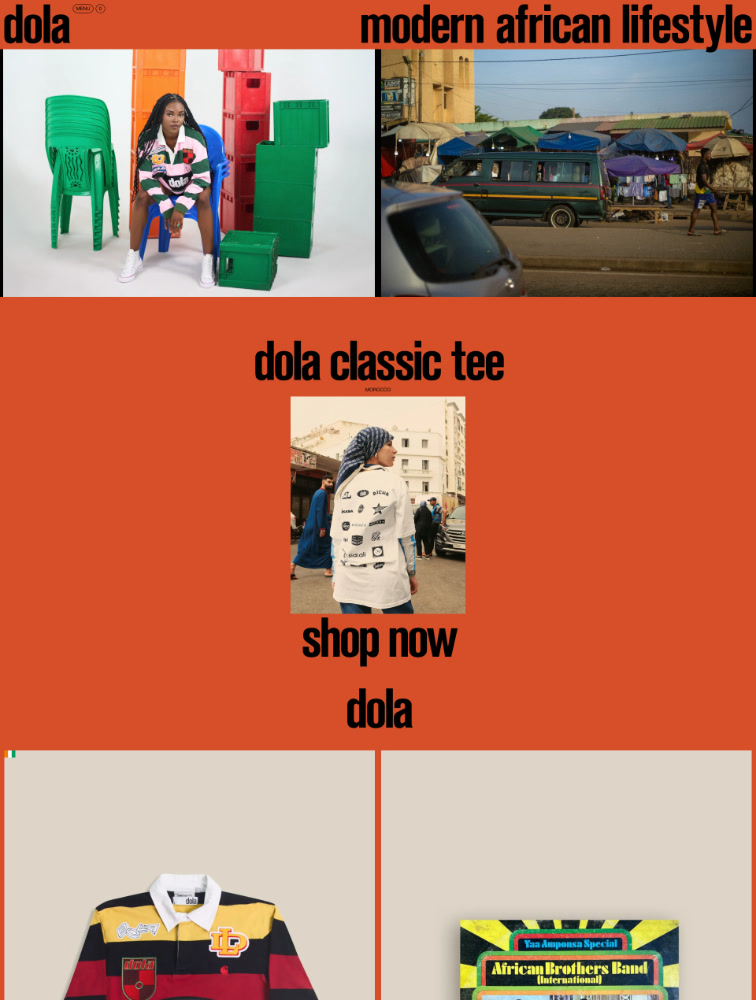Open the hero photo with green chairs

pyautogui.click(x=189, y=172)
